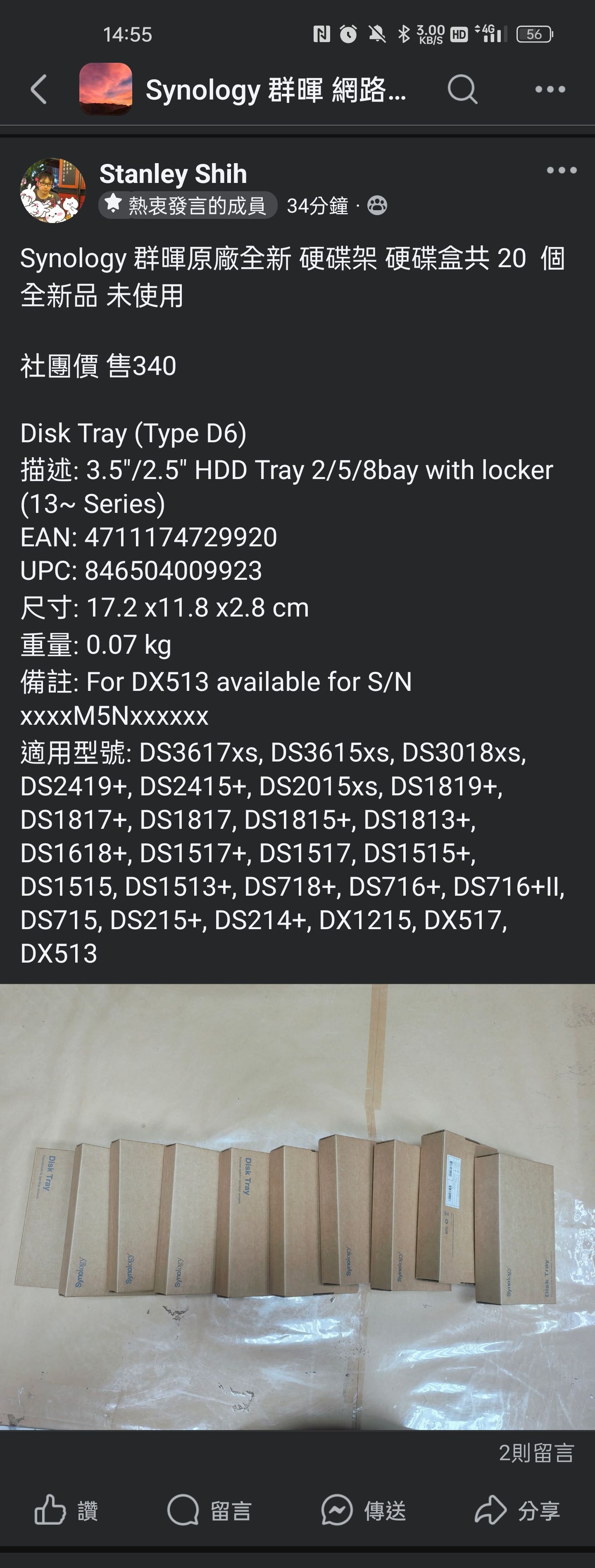
Task: Open the group overflow menu in header
Action: (x=550, y=90)
